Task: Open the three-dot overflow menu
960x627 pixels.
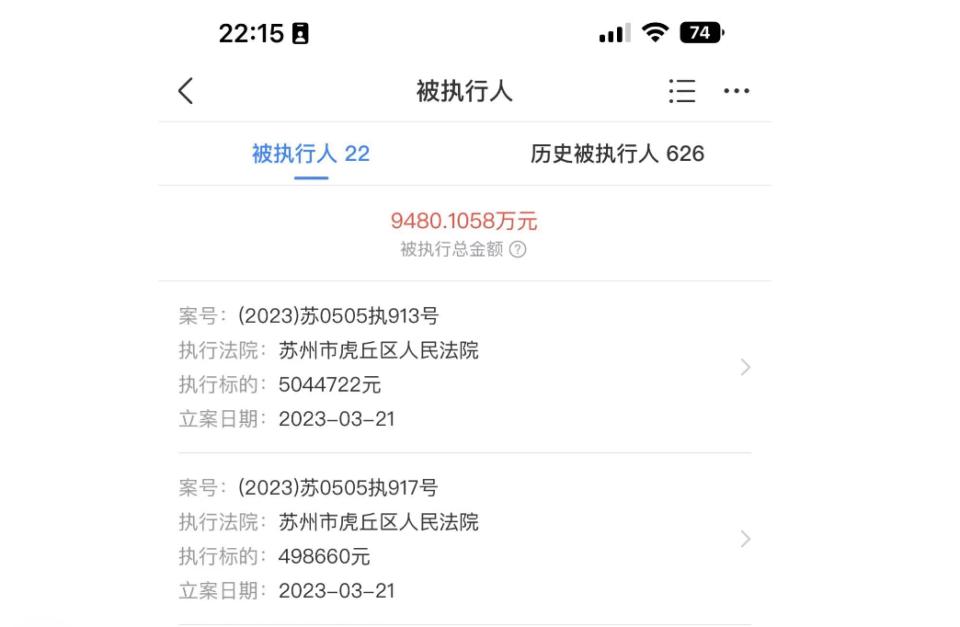Action: tap(737, 91)
